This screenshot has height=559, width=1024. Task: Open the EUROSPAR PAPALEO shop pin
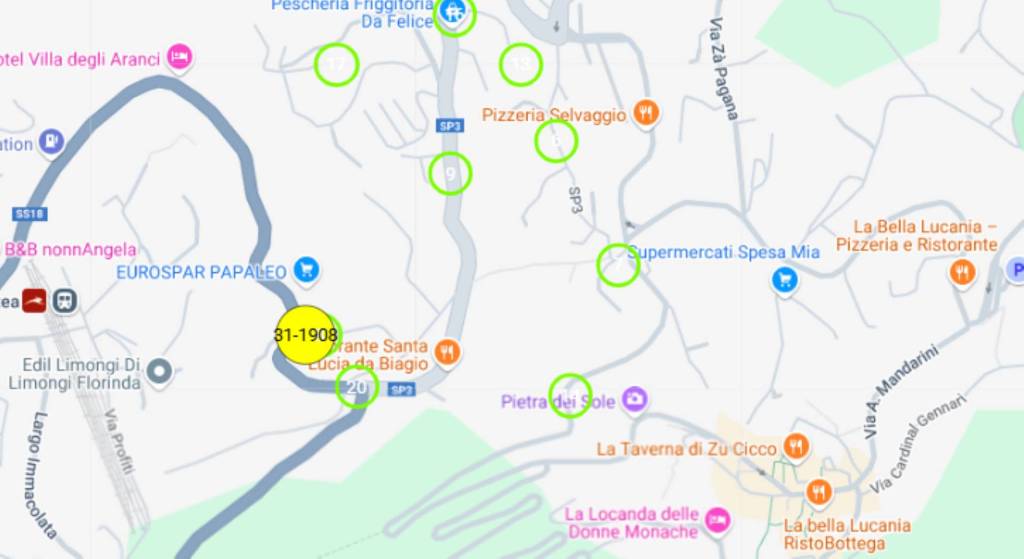tap(306, 269)
